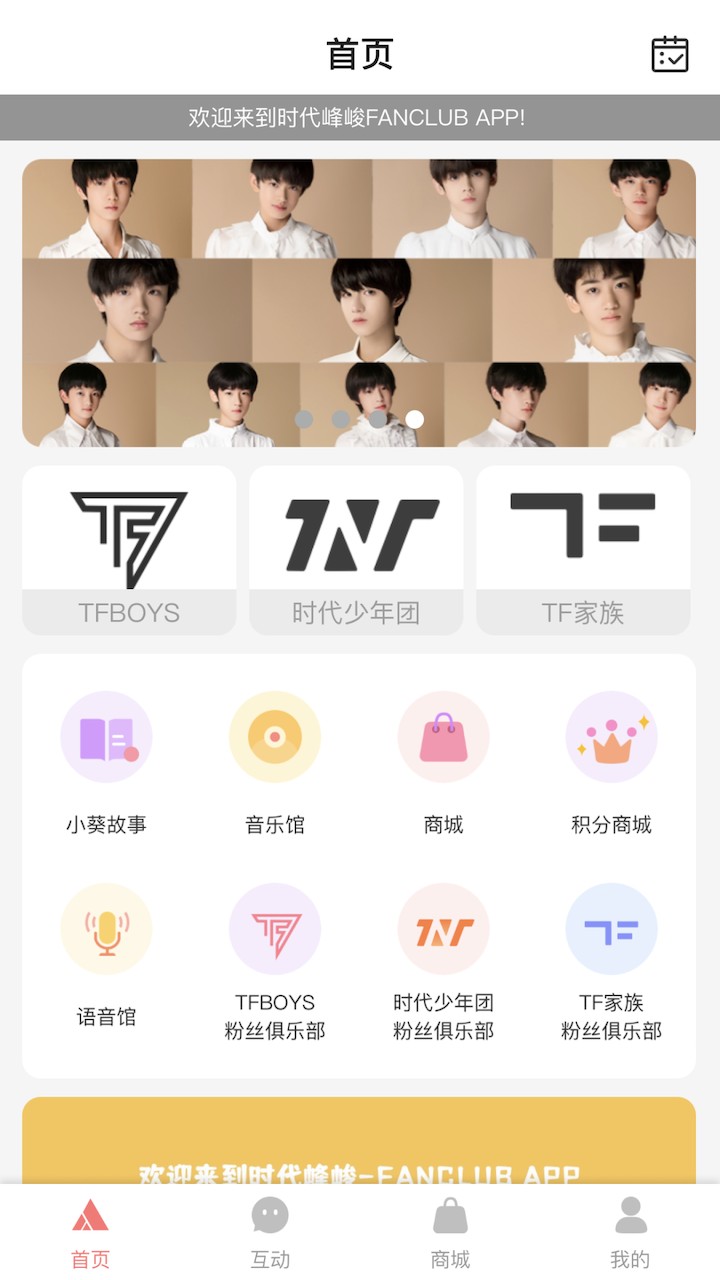This screenshot has width=720, height=1280.
Task: Switch to the 互动 tab
Action: 270,1234
